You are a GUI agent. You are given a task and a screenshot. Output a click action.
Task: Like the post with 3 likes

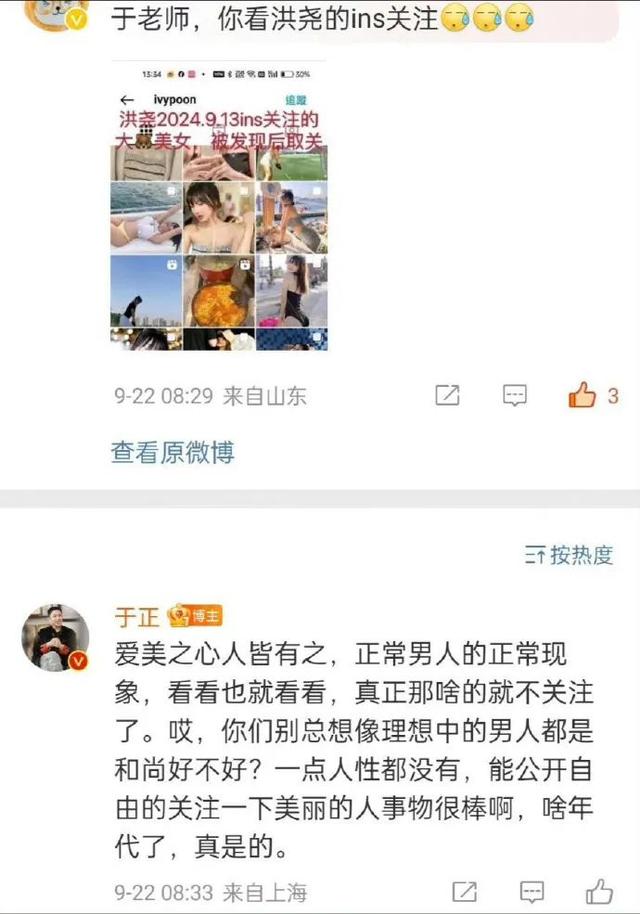[x=582, y=395]
